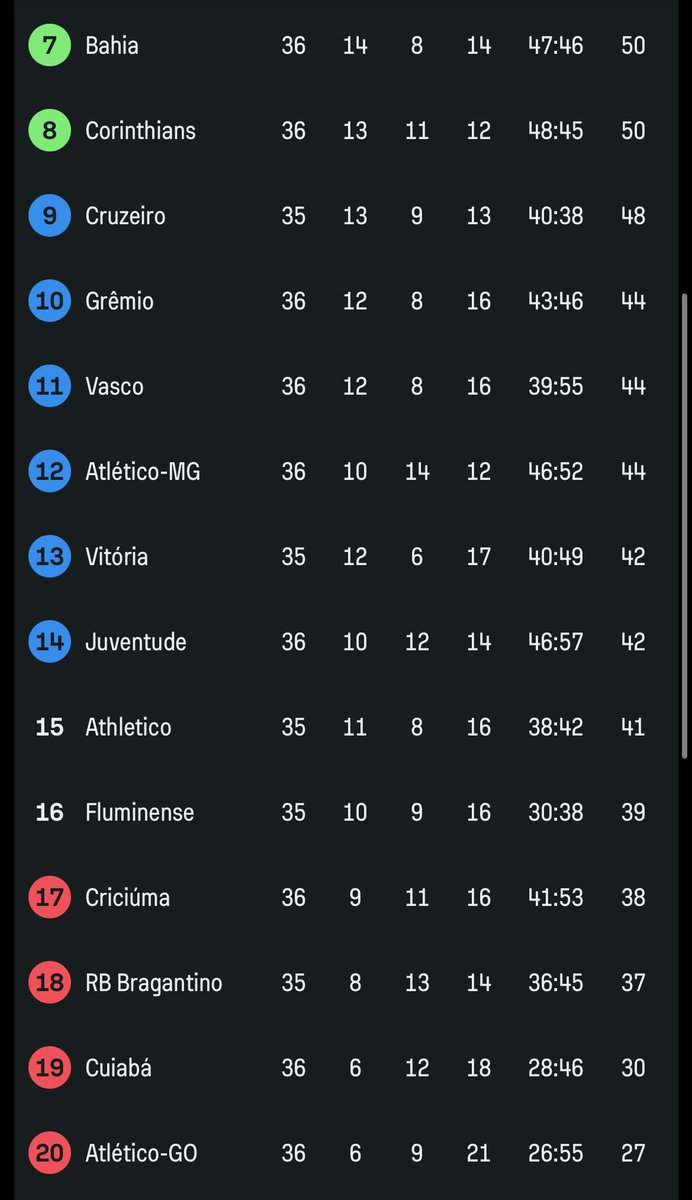Select the Criciúma row
This screenshot has height=1200, width=692.
pyautogui.click(x=127, y=898)
